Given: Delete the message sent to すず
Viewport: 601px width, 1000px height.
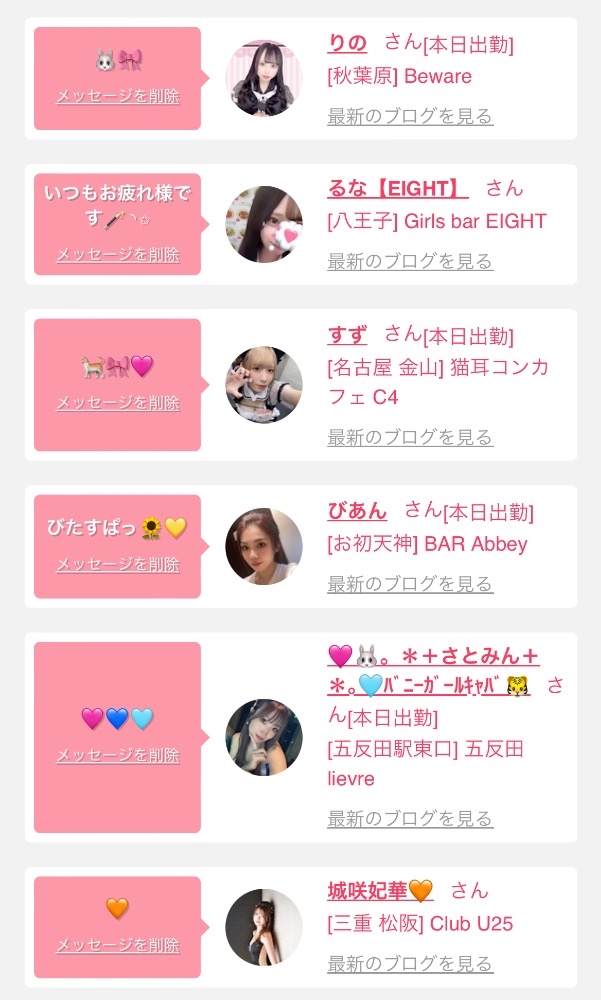Looking at the screenshot, I should pyautogui.click(x=117, y=402).
